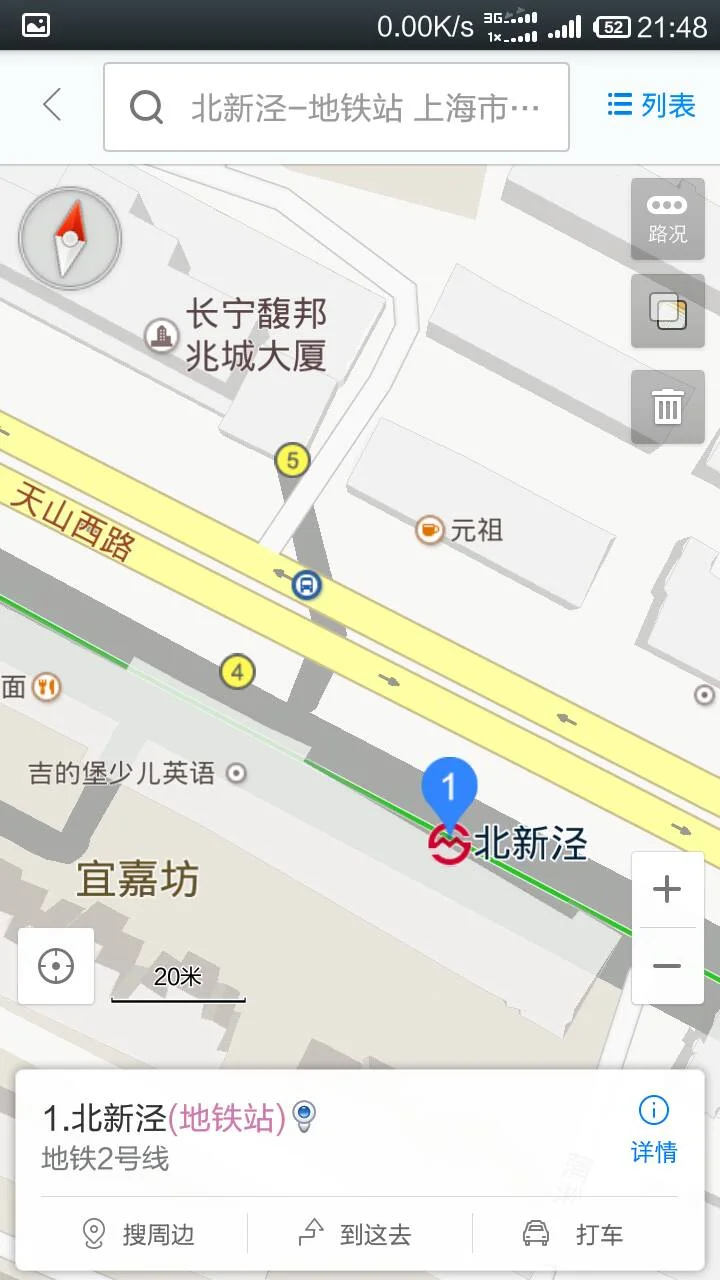Click the my-location crosshair icon
The height and width of the screenshot is (1280, 720).
pyautogui.click(x=55, y=965)
